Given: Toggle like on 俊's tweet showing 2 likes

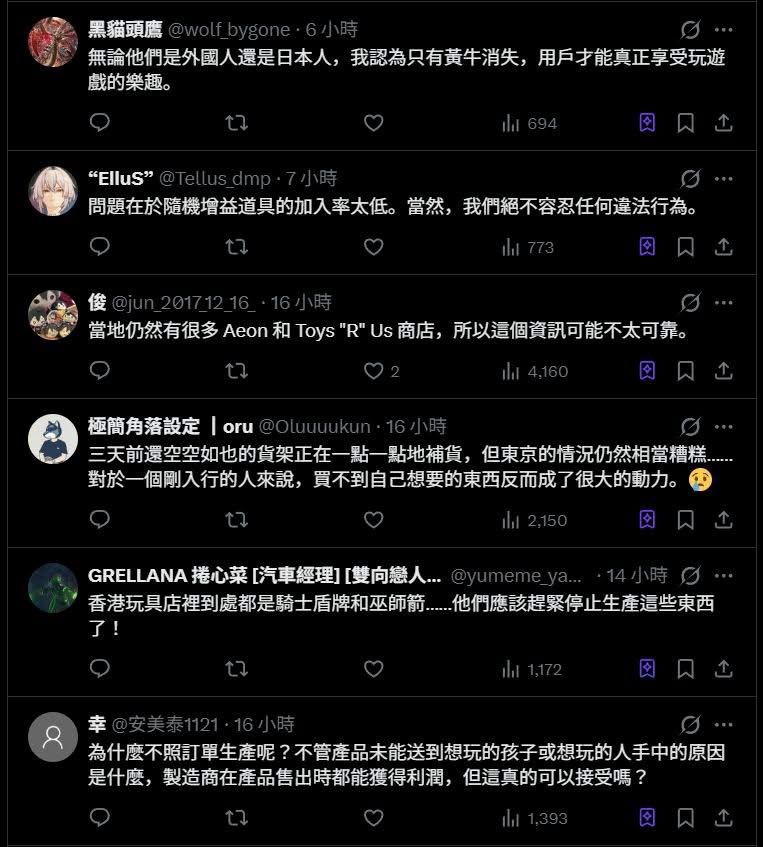Looking at the screenshot, I should [x=373, y=371].
